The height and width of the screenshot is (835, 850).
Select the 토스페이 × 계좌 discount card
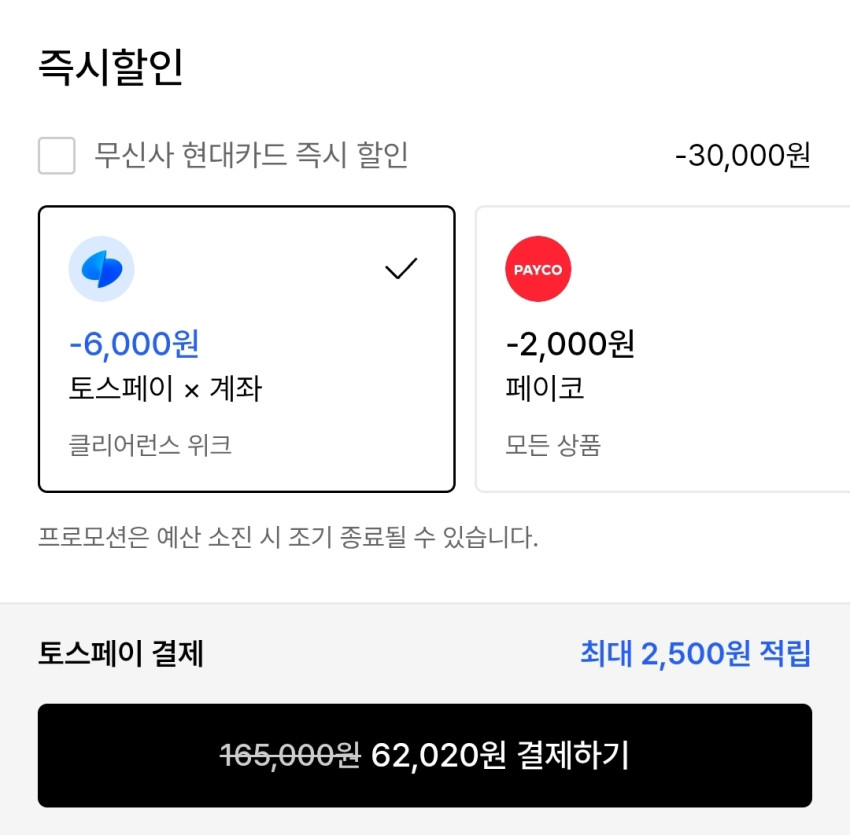[246, 349]
